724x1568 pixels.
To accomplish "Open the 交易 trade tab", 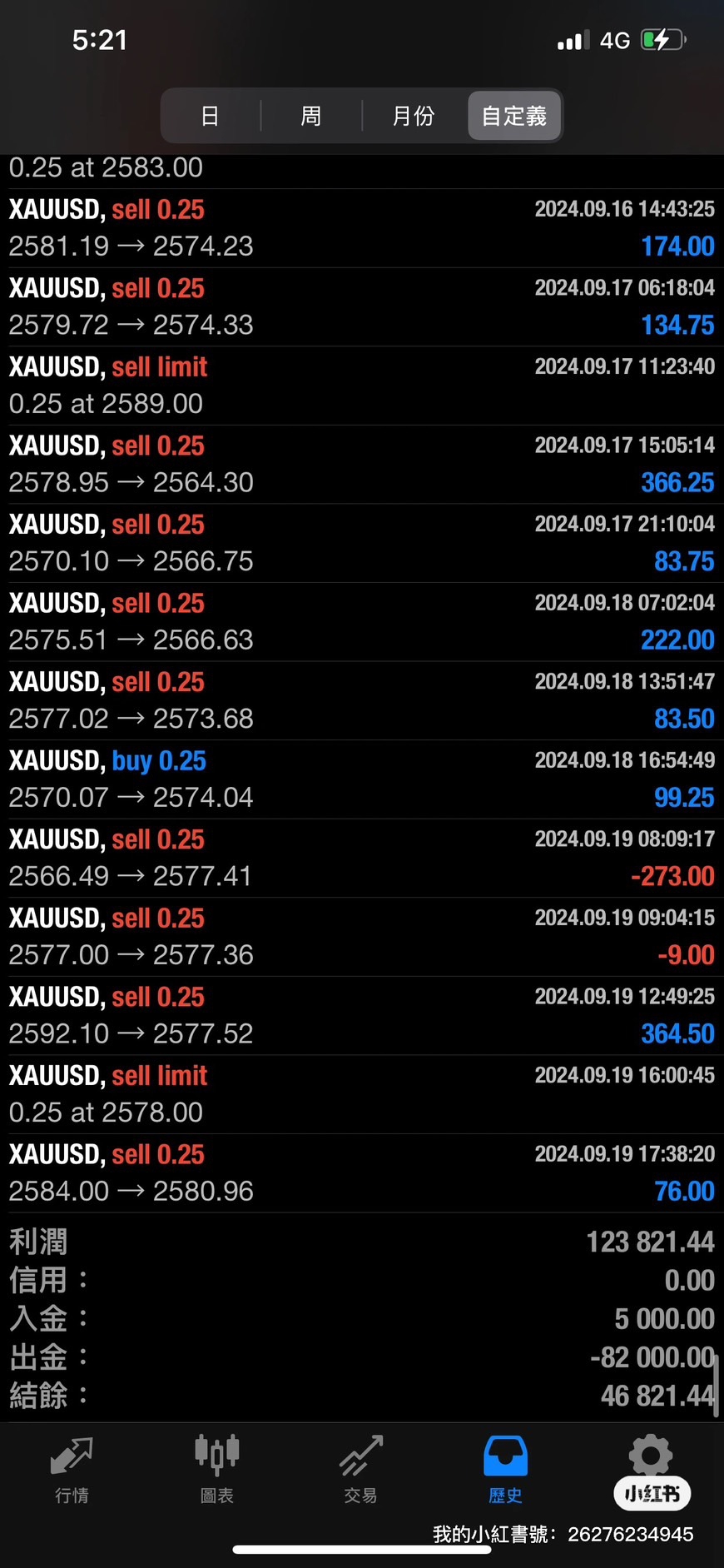I will pyautogui.click(x=361, y=1471).
